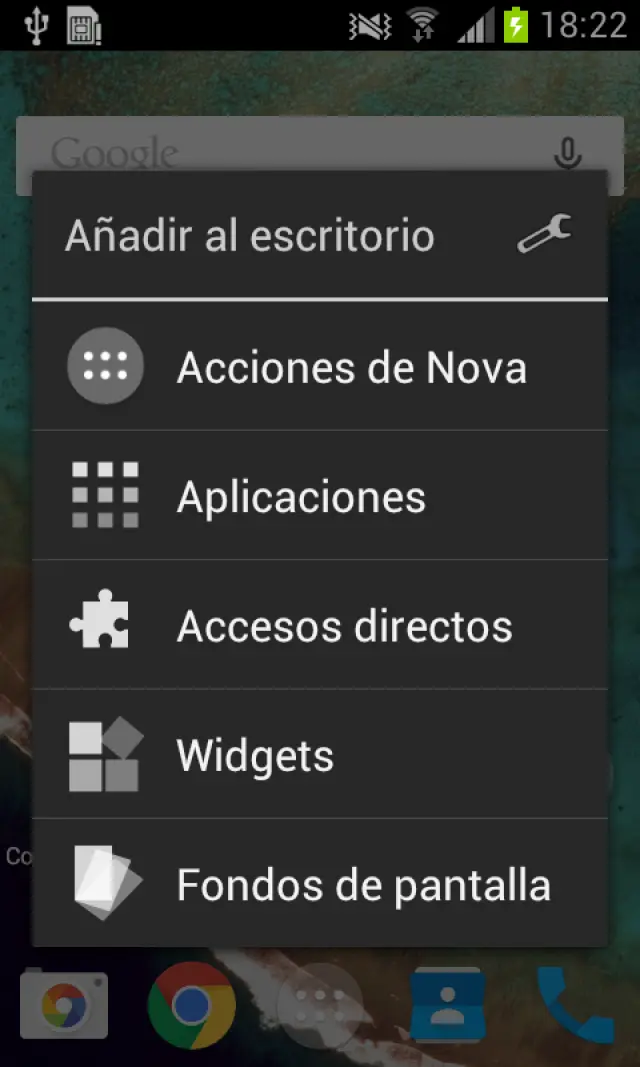Select Acciones de Nova
This screenshot has height=1067, width=640.
[x=320, y=367]
